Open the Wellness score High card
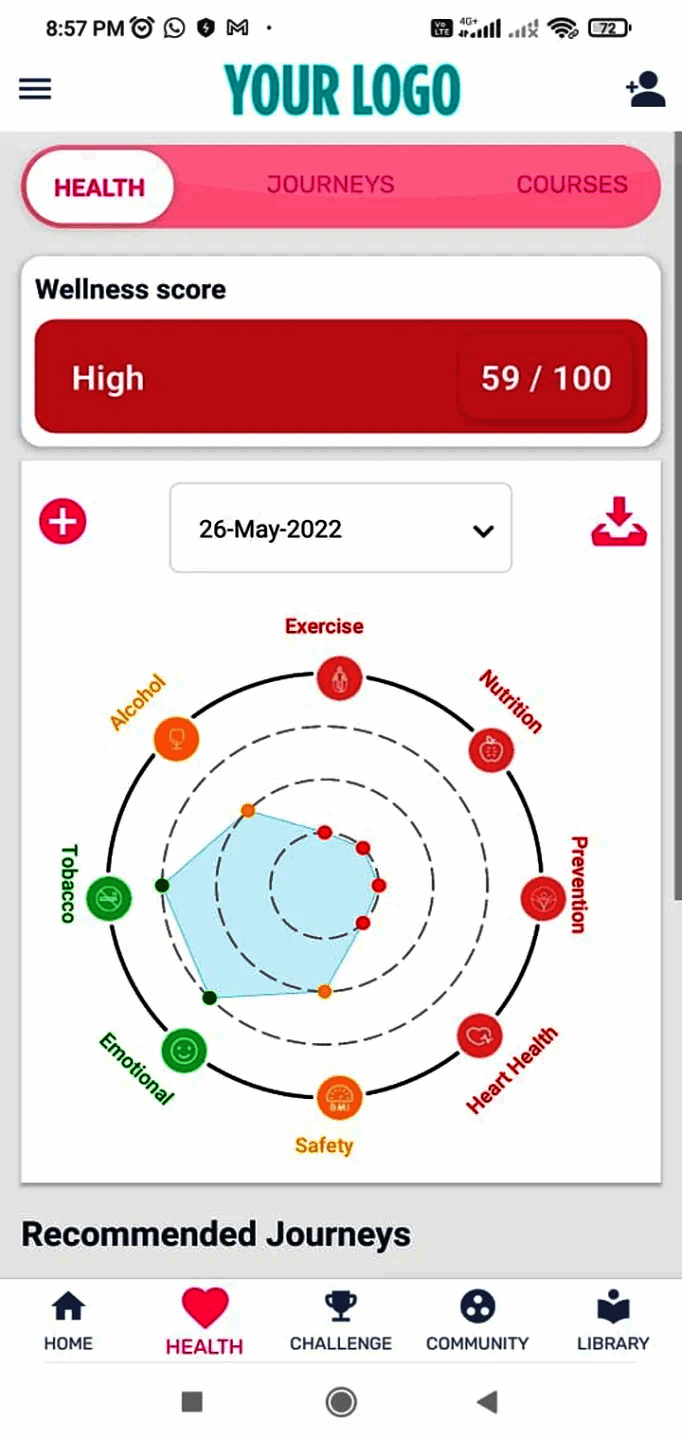Screen dimensions: 682x1440 coord(340,377)
